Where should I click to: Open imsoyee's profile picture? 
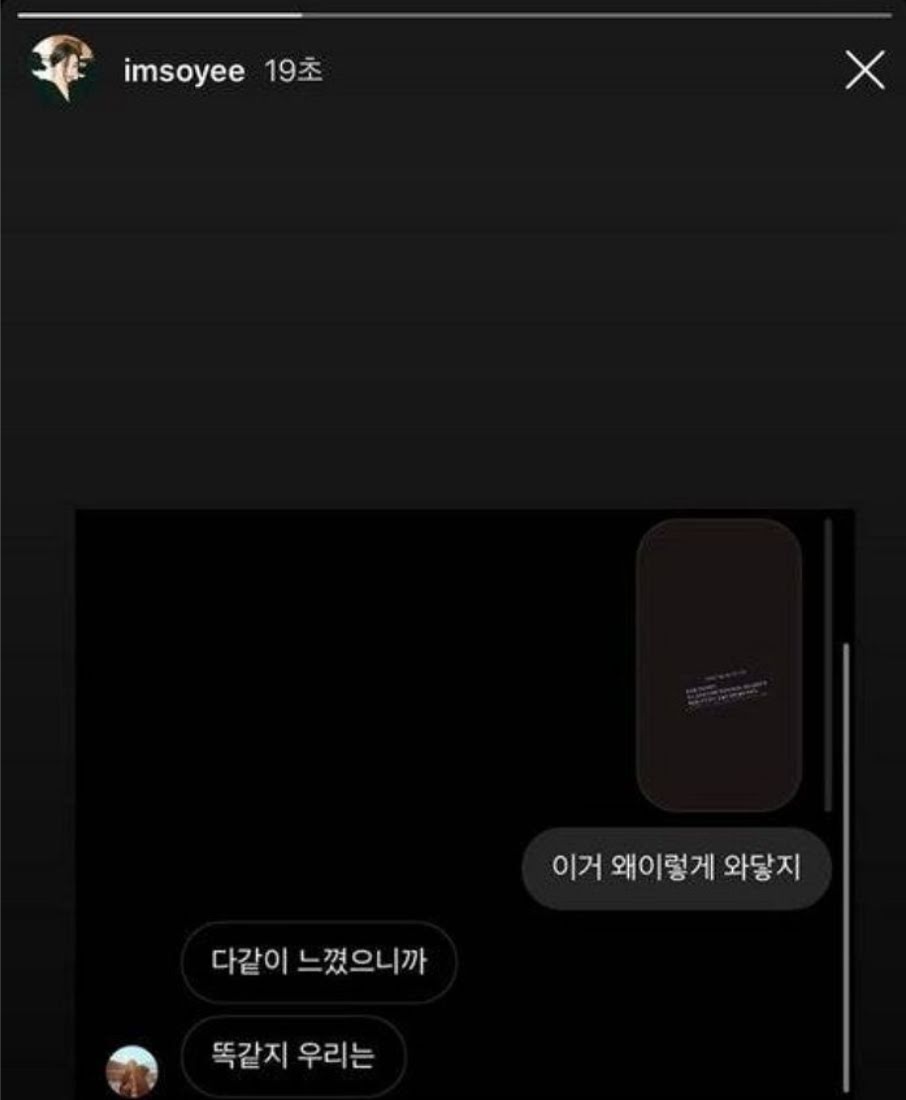point(62,69)
